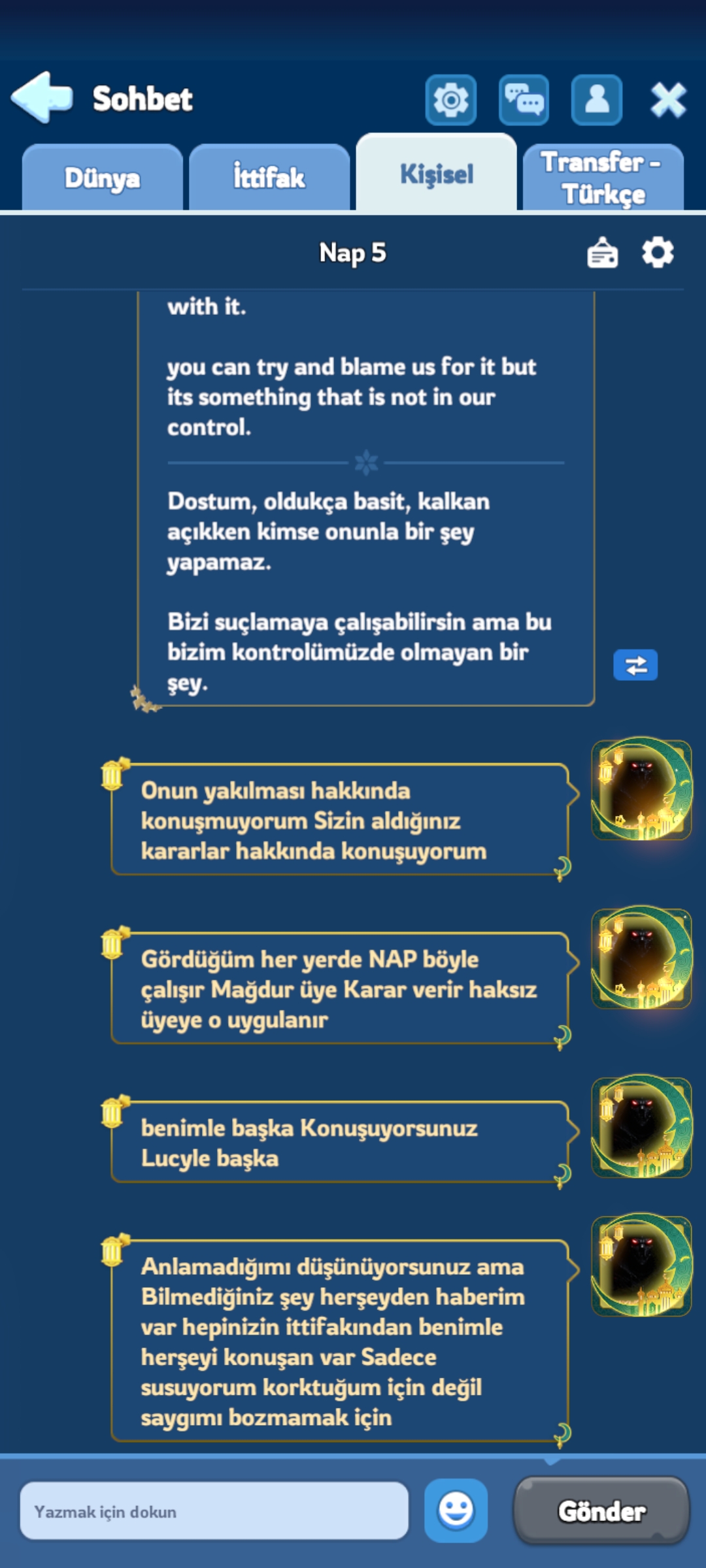Open avatar beside 'Onun yakılması hakkında' message

point(641,789)
